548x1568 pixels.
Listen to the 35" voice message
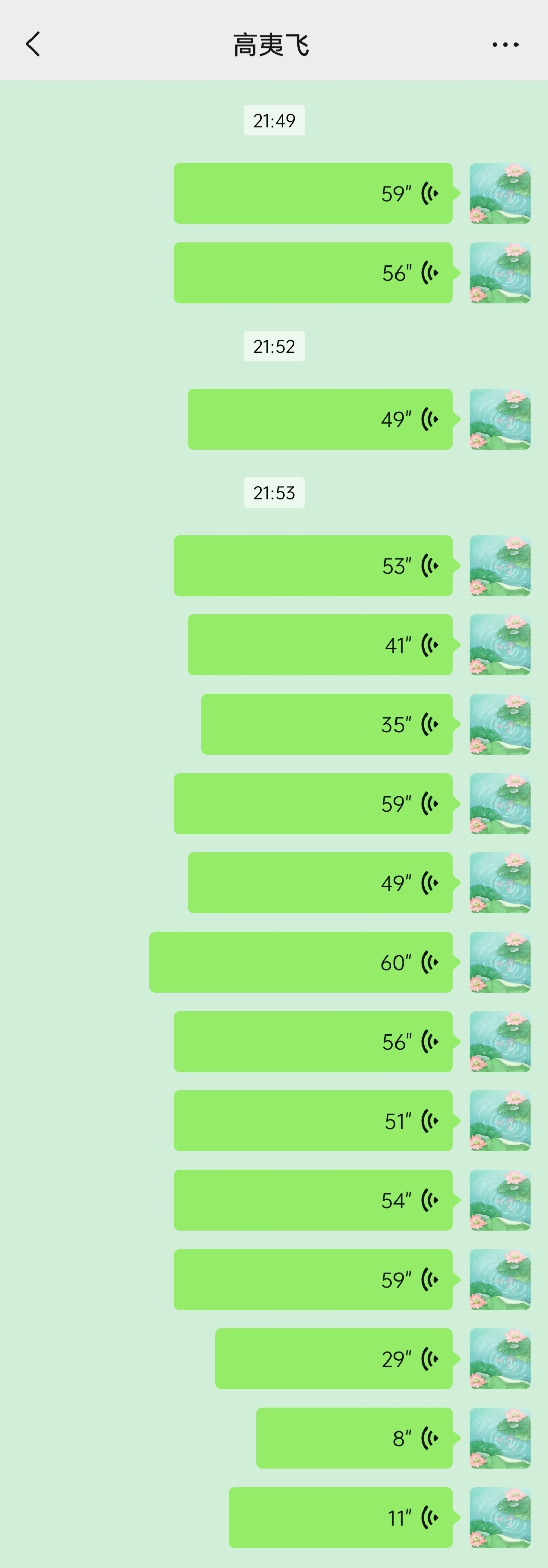(326, 724)
